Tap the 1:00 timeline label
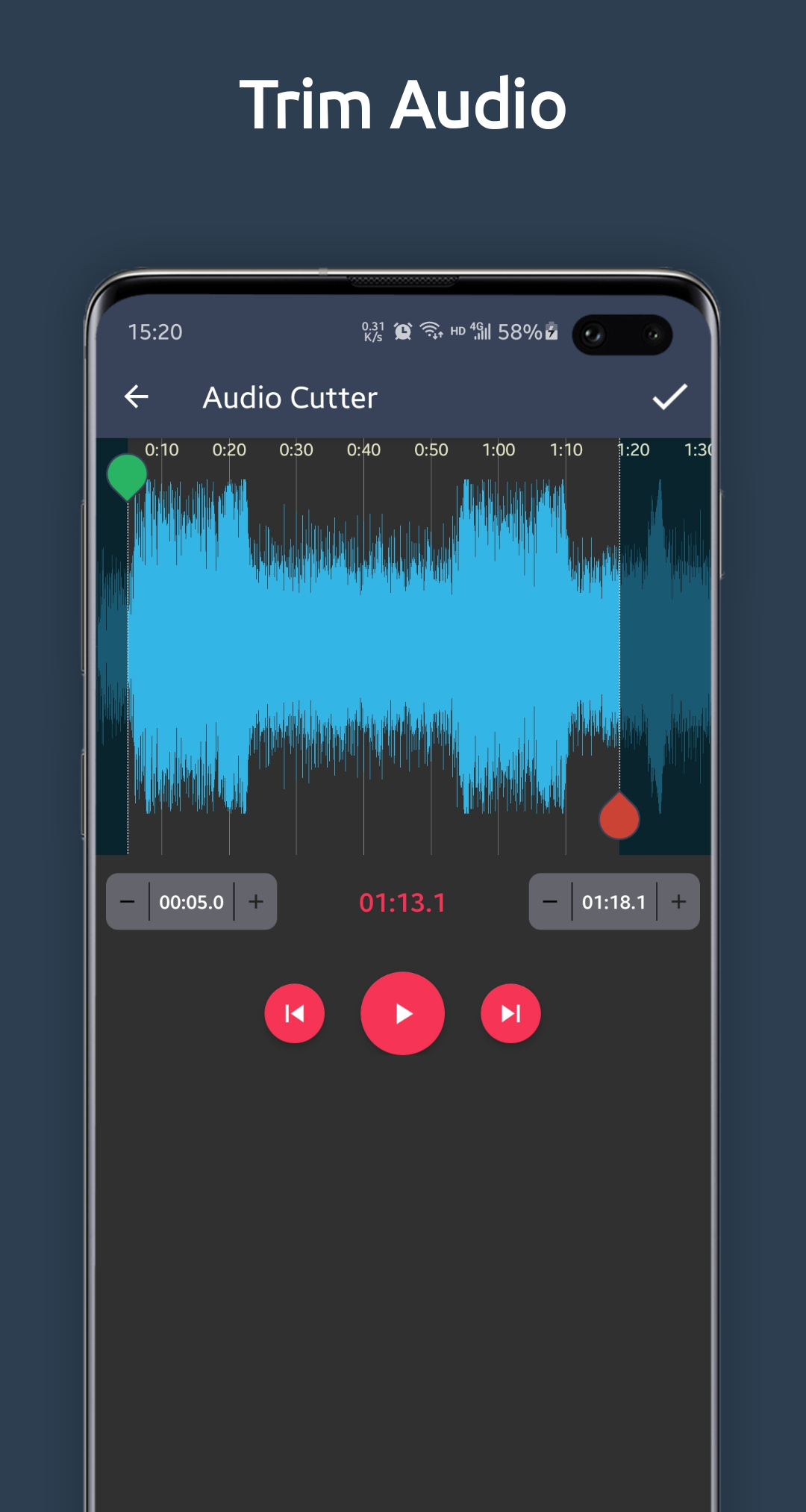 498,449
